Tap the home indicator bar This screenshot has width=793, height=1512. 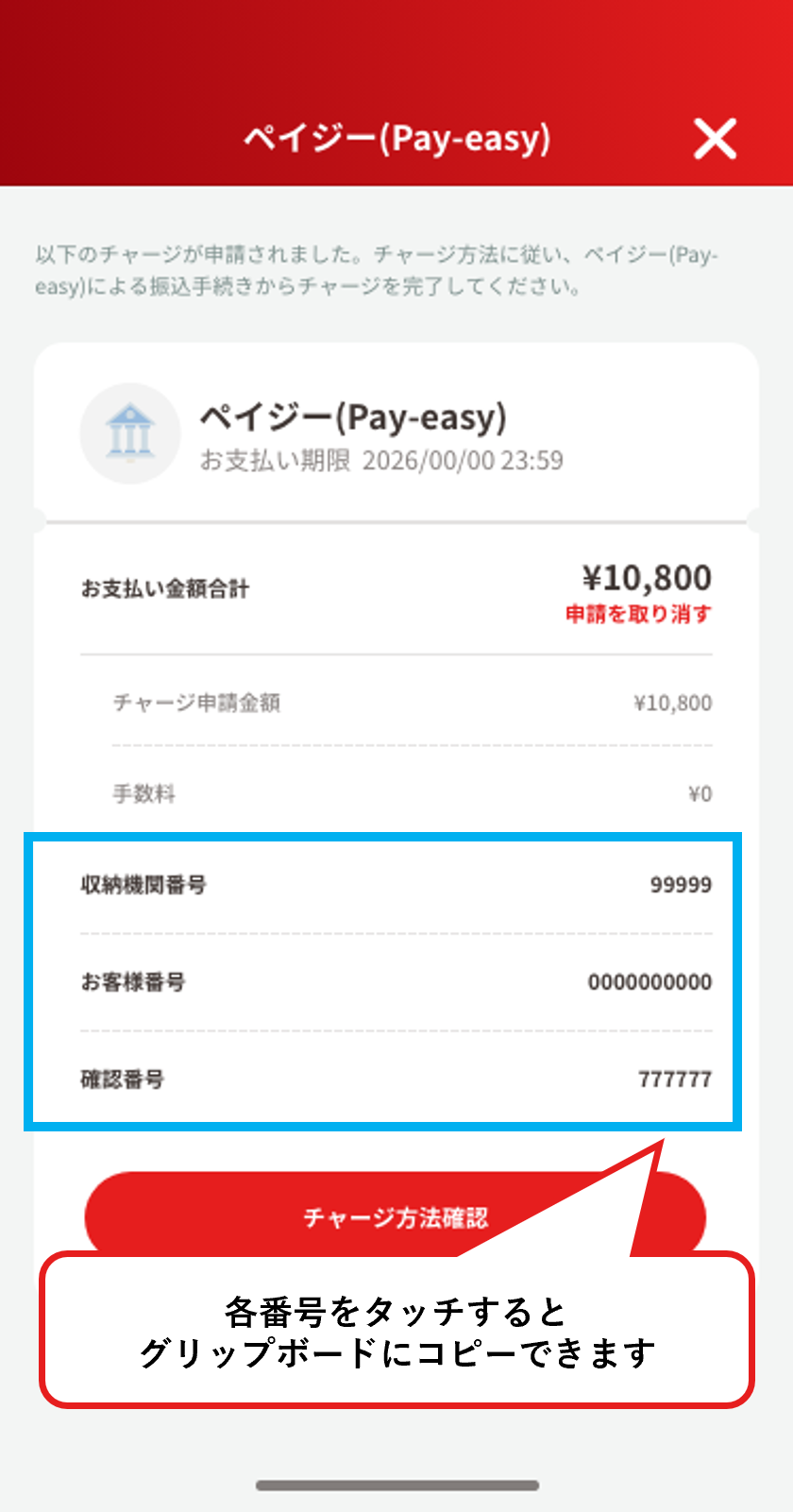click(396, 1483)
